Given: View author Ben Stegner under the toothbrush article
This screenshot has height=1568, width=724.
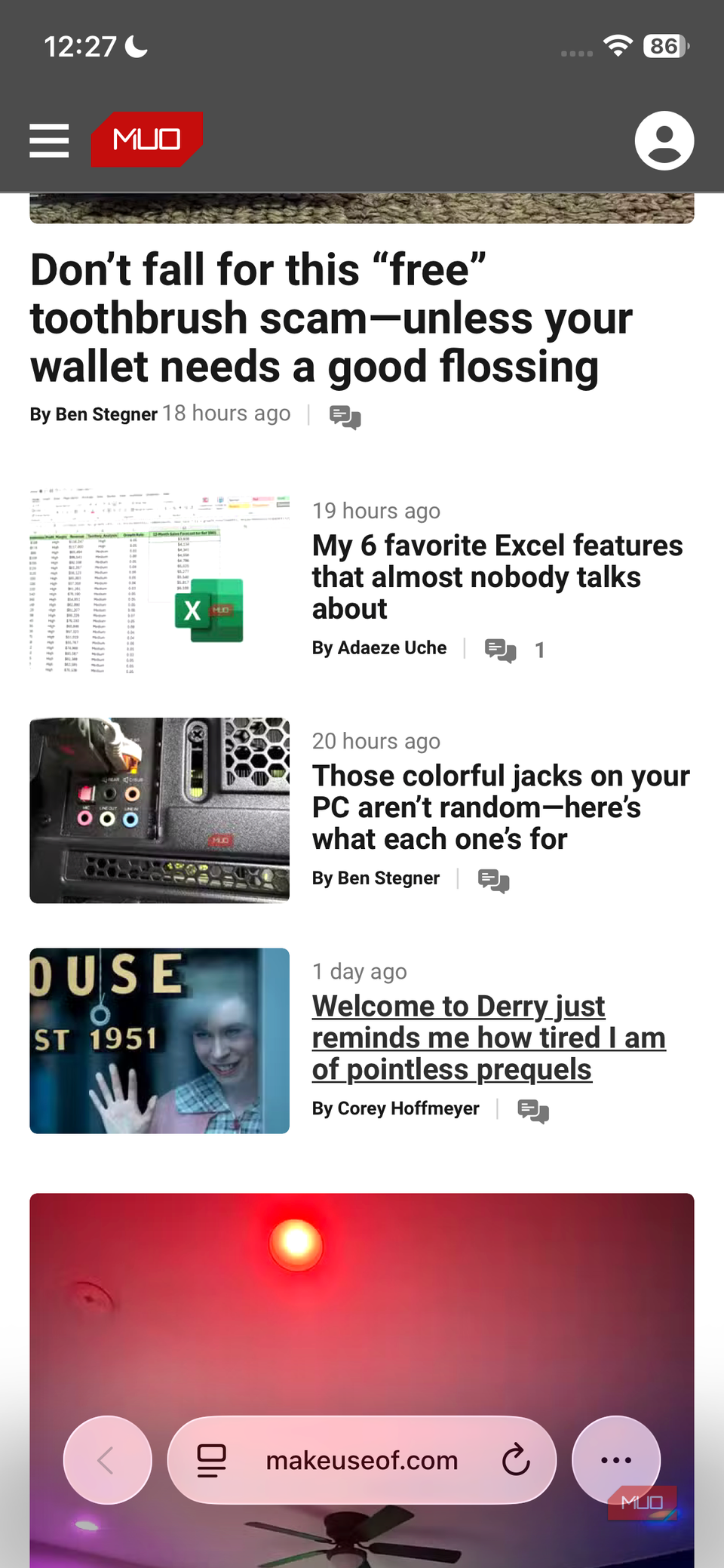Looking at the screenshot, I should tap(106, 414).
